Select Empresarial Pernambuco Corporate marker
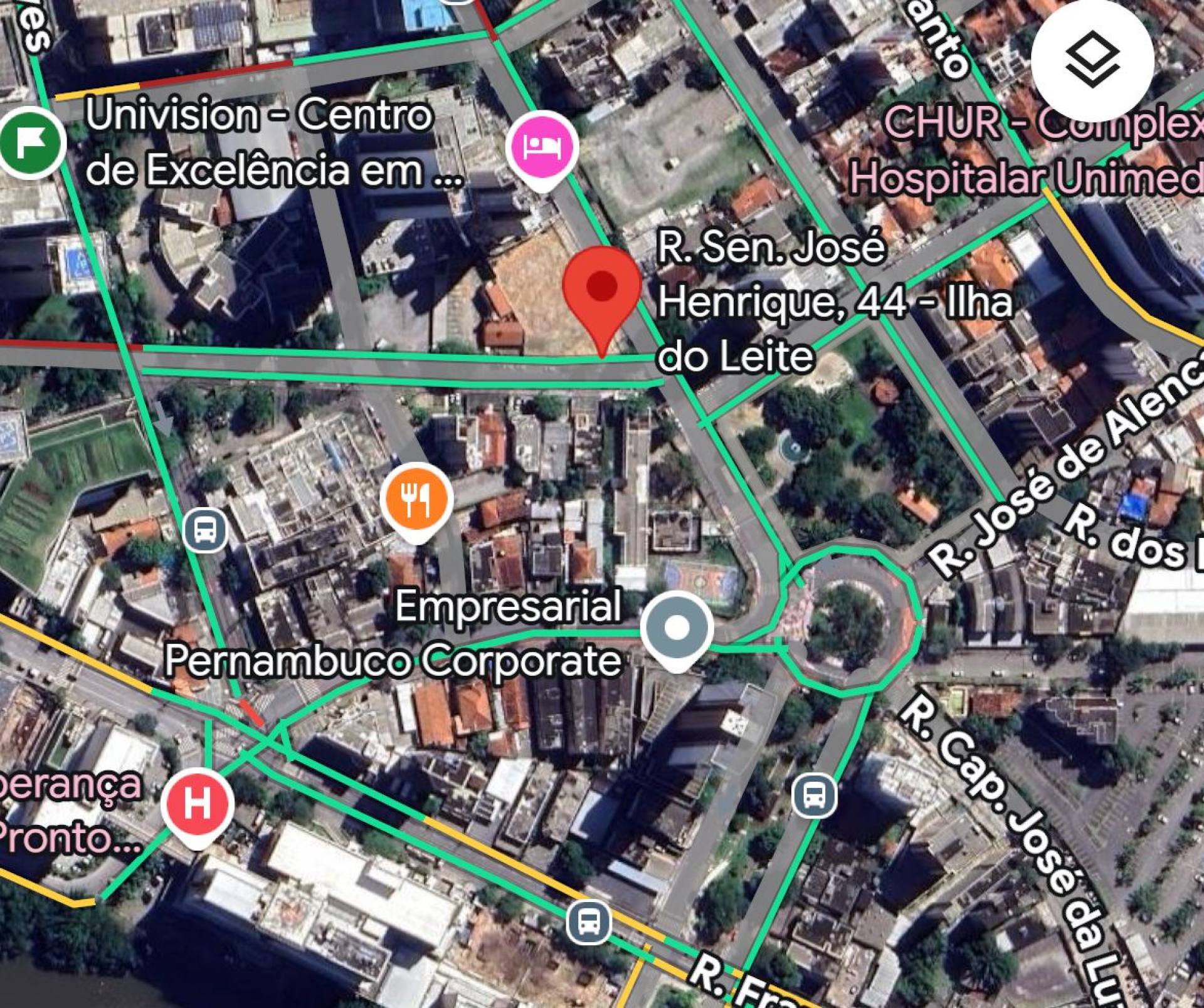 tap(676, 627)
